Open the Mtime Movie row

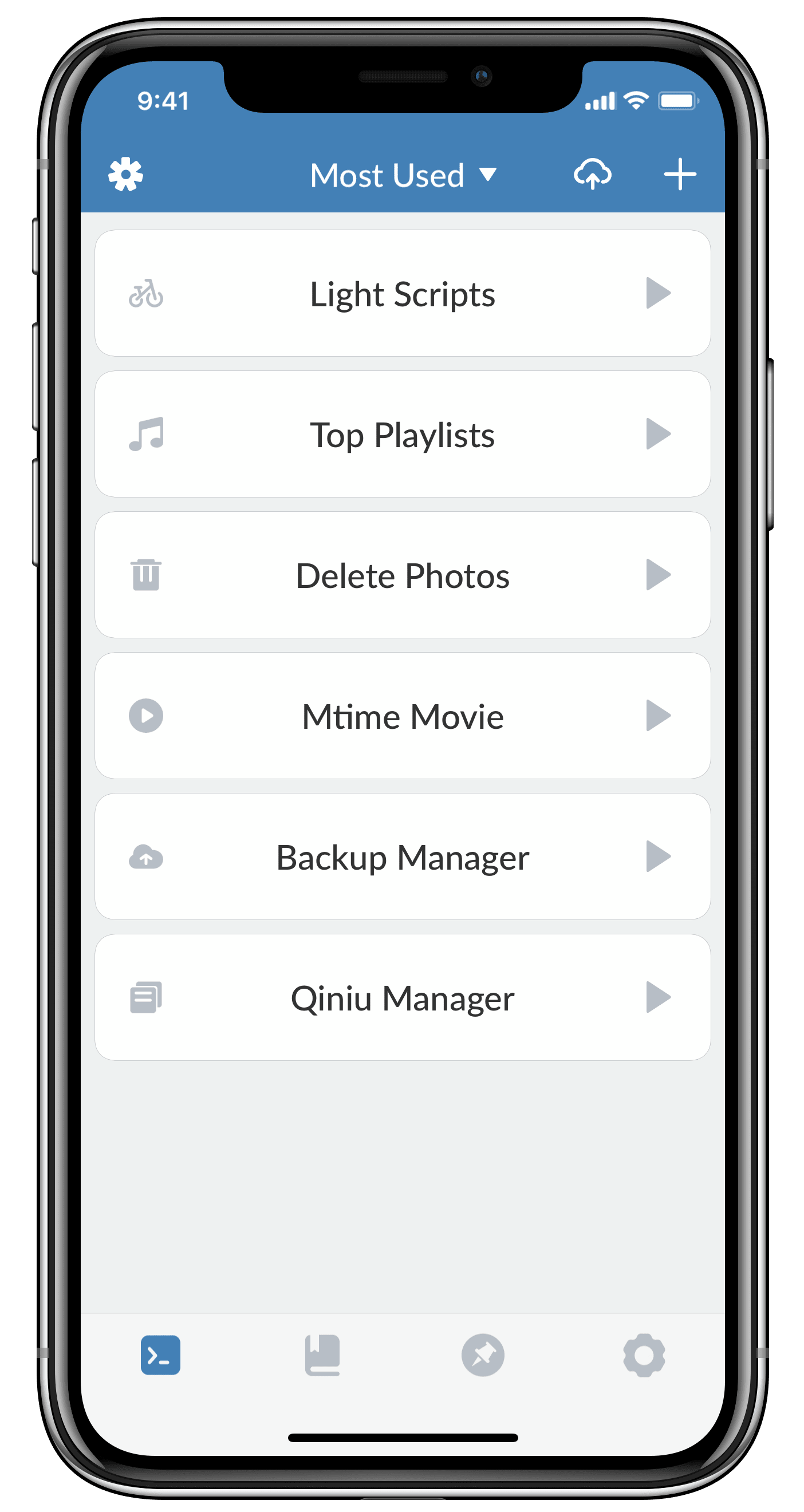403,716
